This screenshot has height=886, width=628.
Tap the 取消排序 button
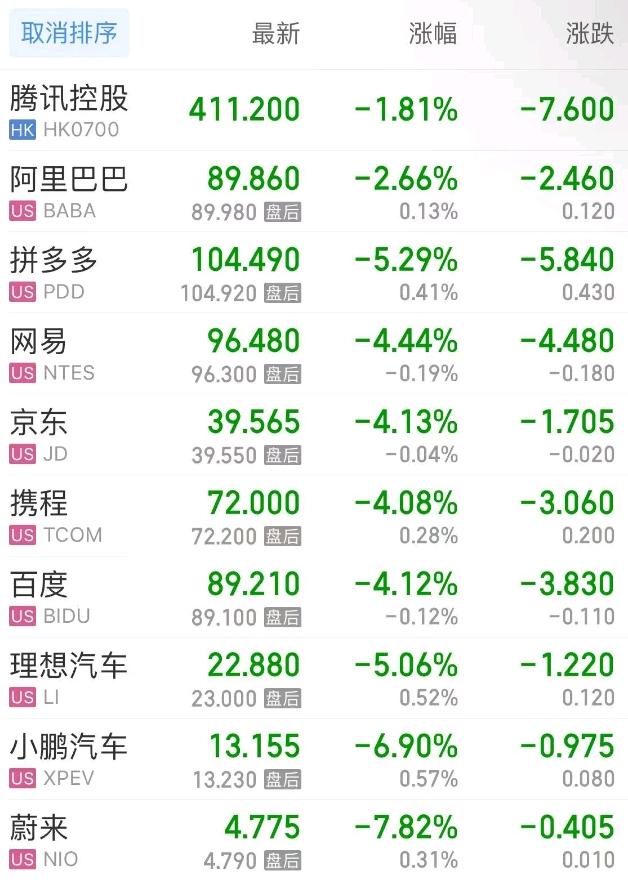69,33
